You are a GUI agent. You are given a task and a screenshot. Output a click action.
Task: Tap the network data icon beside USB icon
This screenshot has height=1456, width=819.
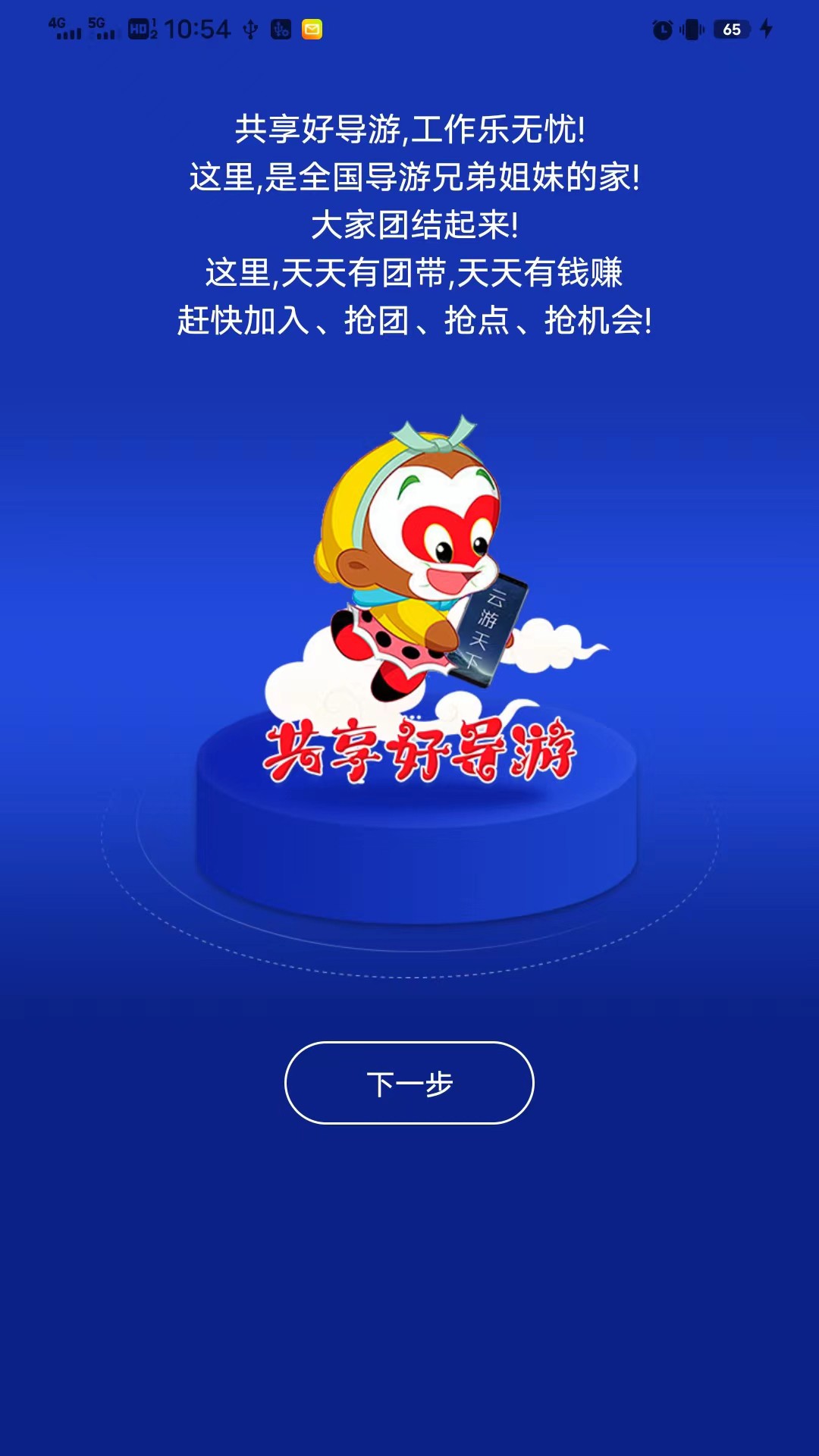click(281, 29)
